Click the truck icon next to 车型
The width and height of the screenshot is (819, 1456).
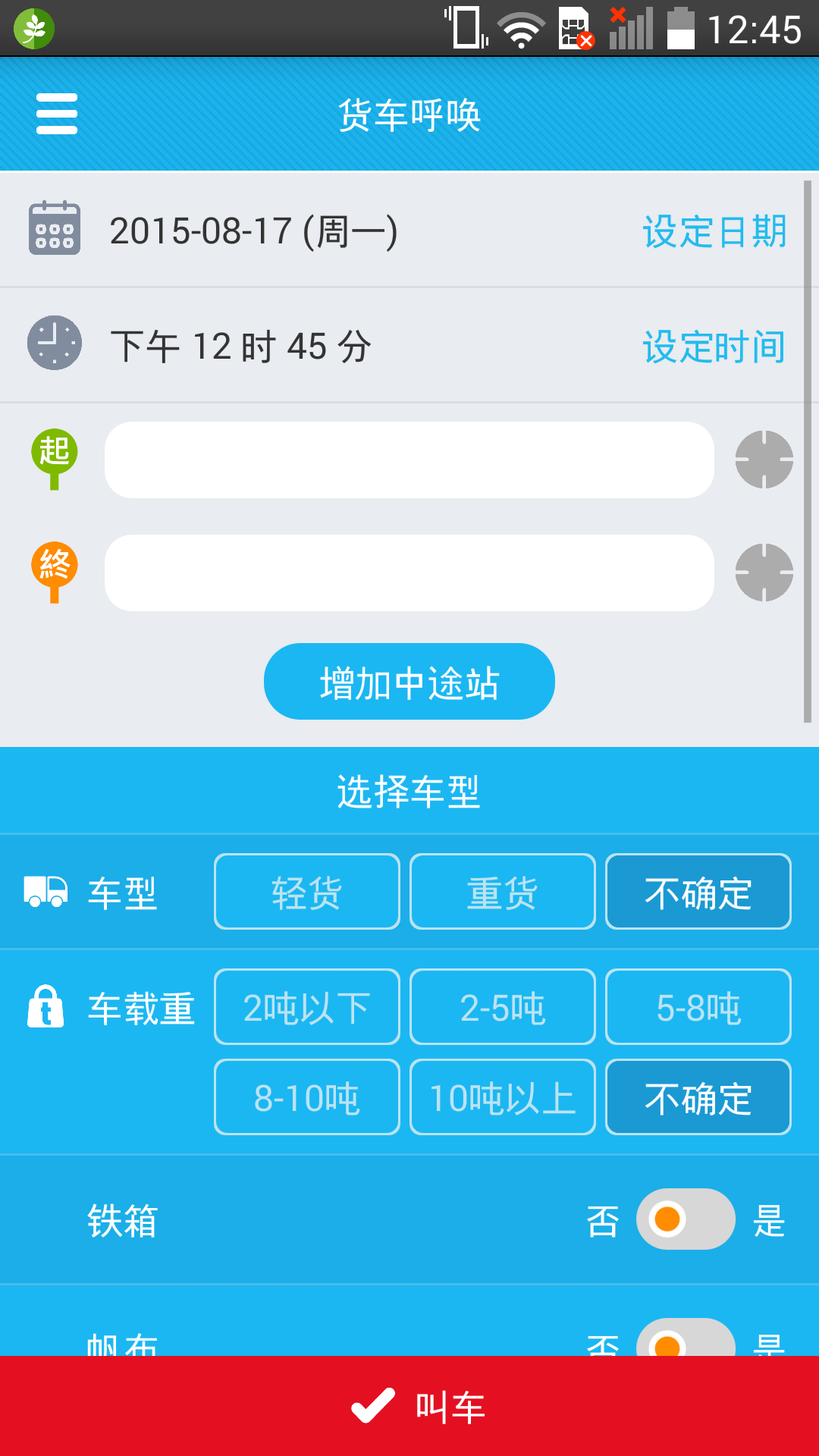(x=45, y=892)
